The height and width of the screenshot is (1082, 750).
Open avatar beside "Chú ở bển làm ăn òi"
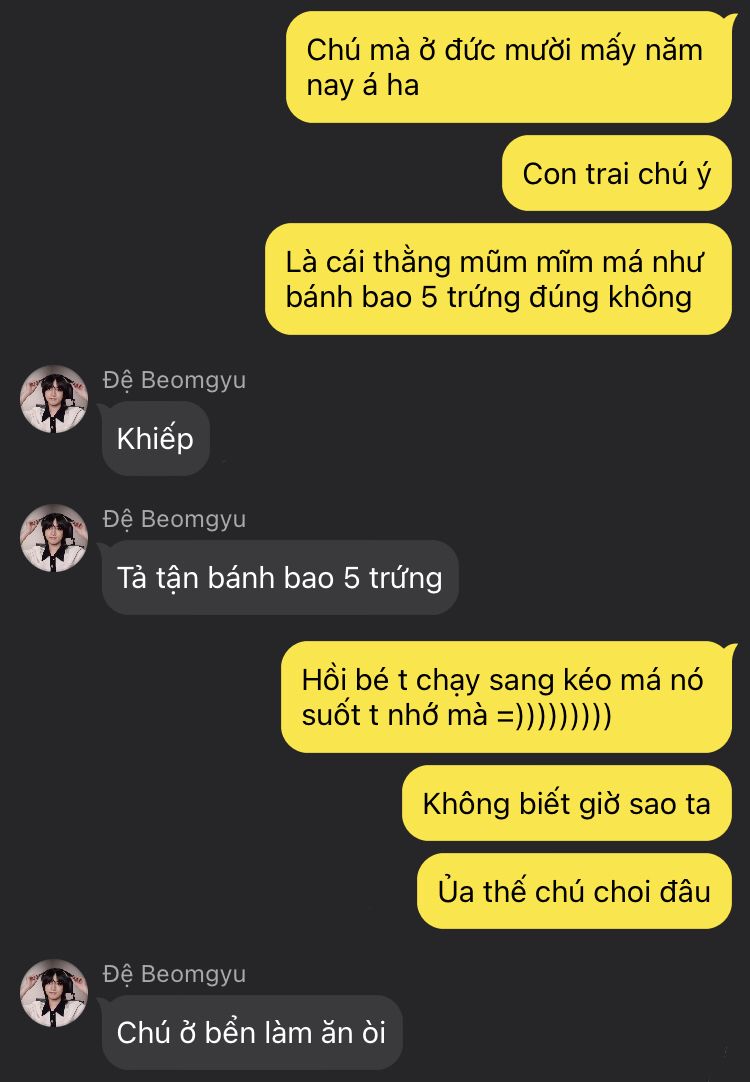tap(54, 993)
